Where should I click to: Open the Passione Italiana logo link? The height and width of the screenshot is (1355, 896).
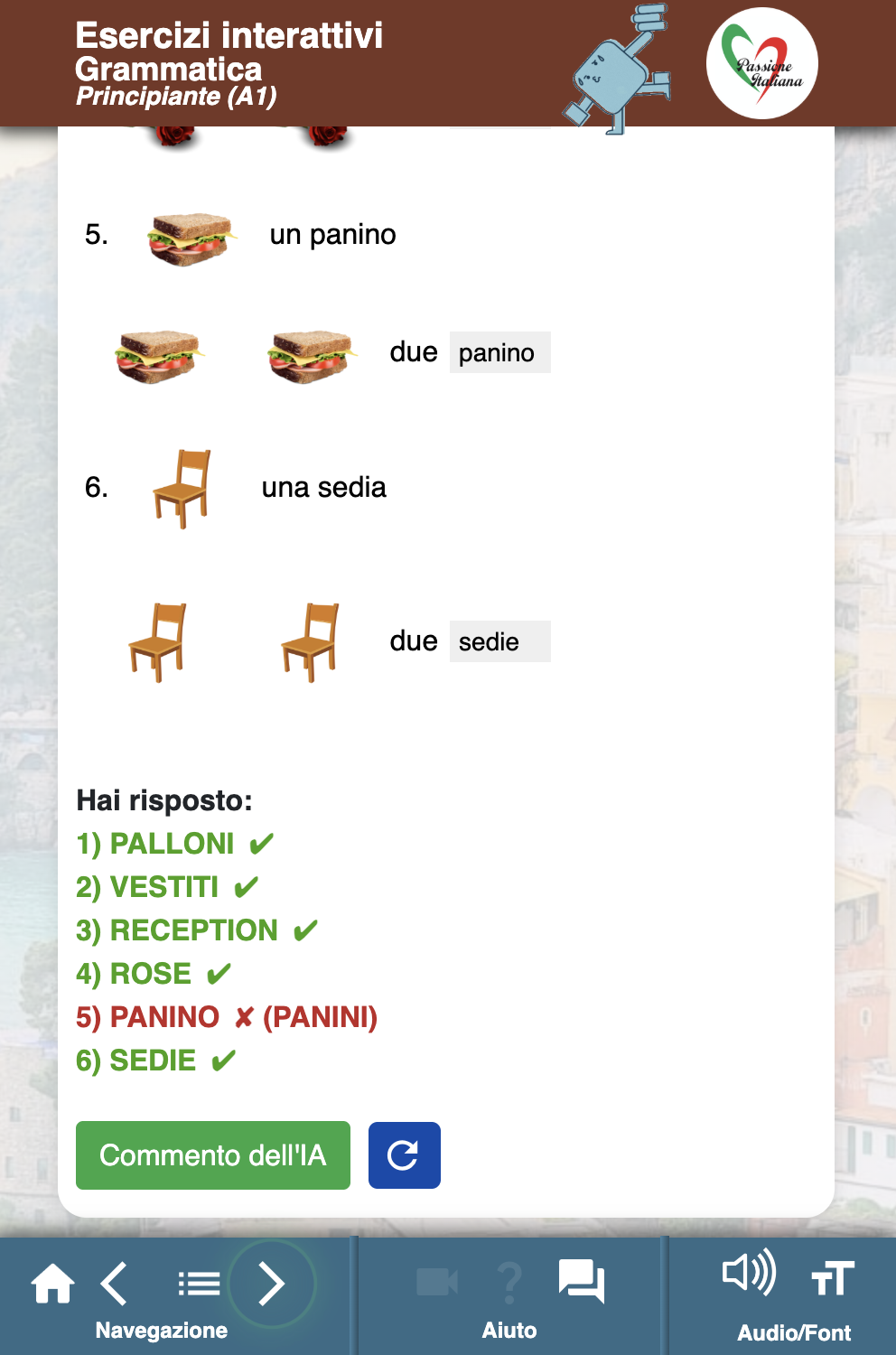pyautogui.click(x=762, y=63)
